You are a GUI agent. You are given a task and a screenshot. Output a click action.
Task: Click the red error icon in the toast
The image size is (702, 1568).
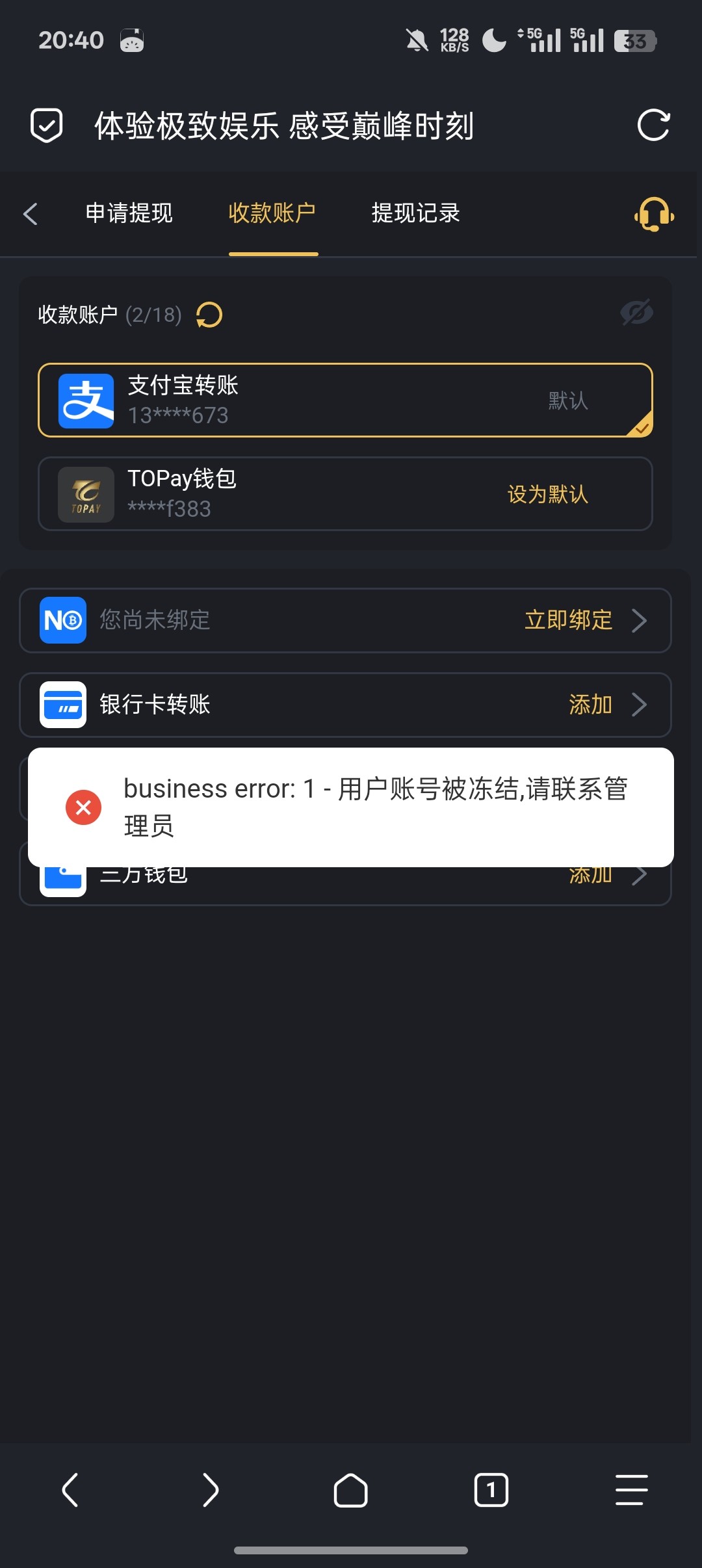pyautogui.click(x=83, y=807)
